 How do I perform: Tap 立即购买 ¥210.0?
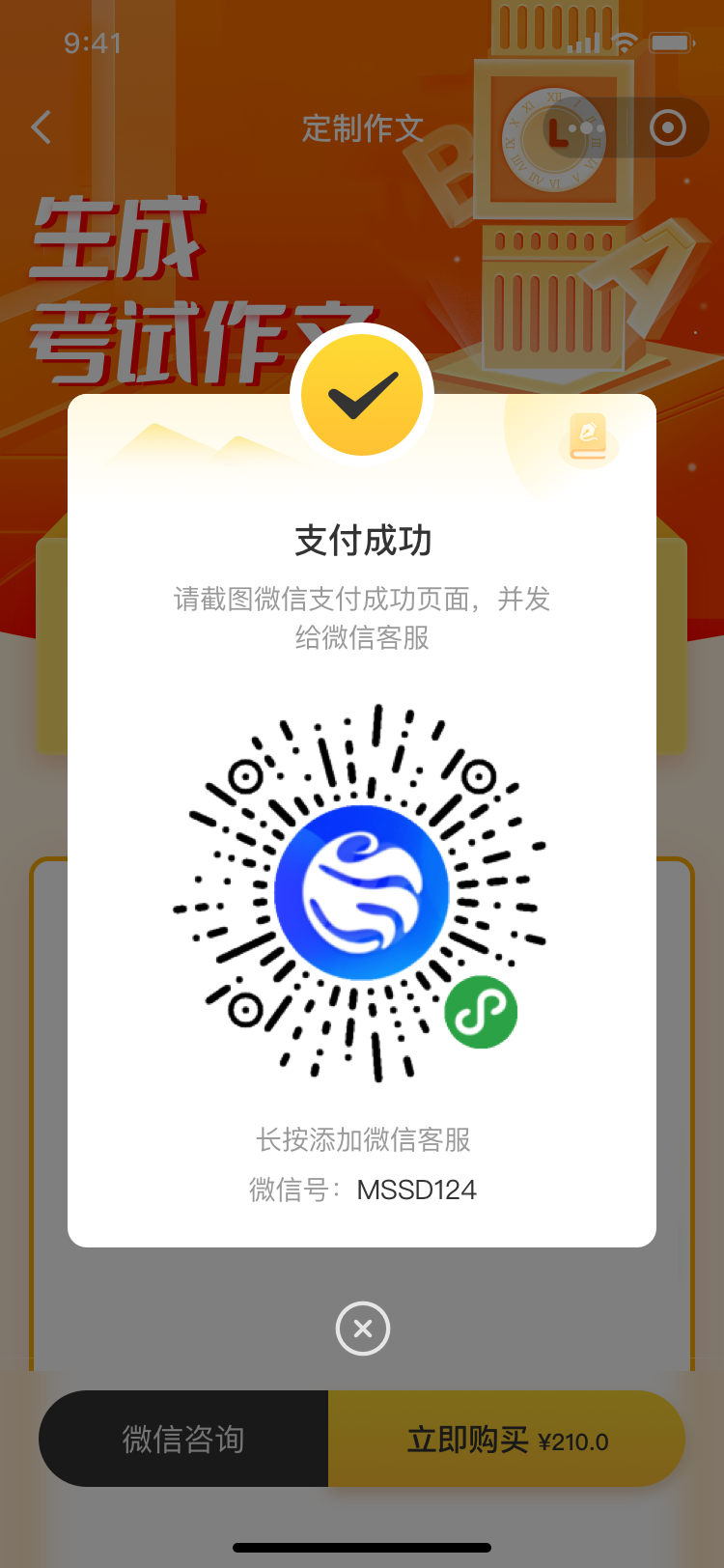(x=507, y=1439)
